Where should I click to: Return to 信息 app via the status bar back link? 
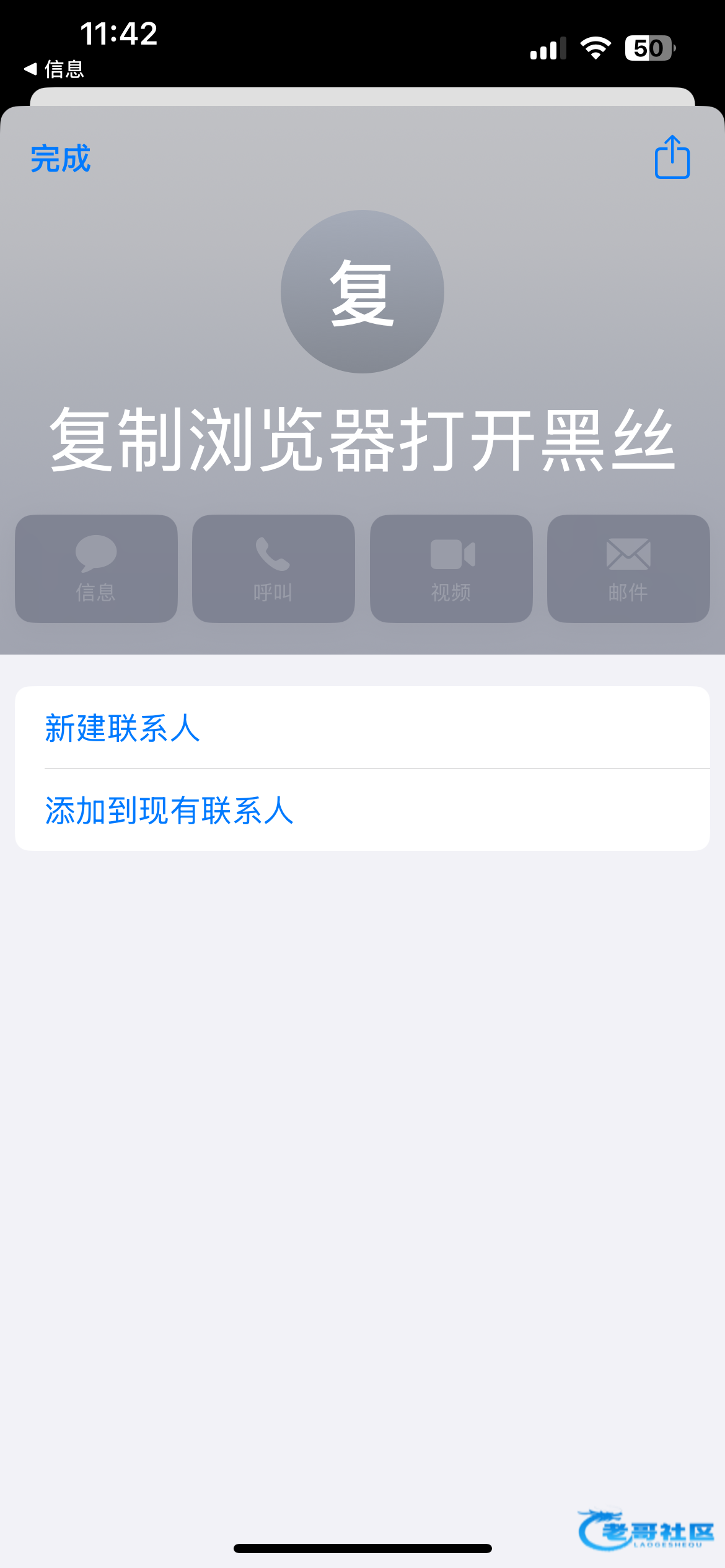54,69
